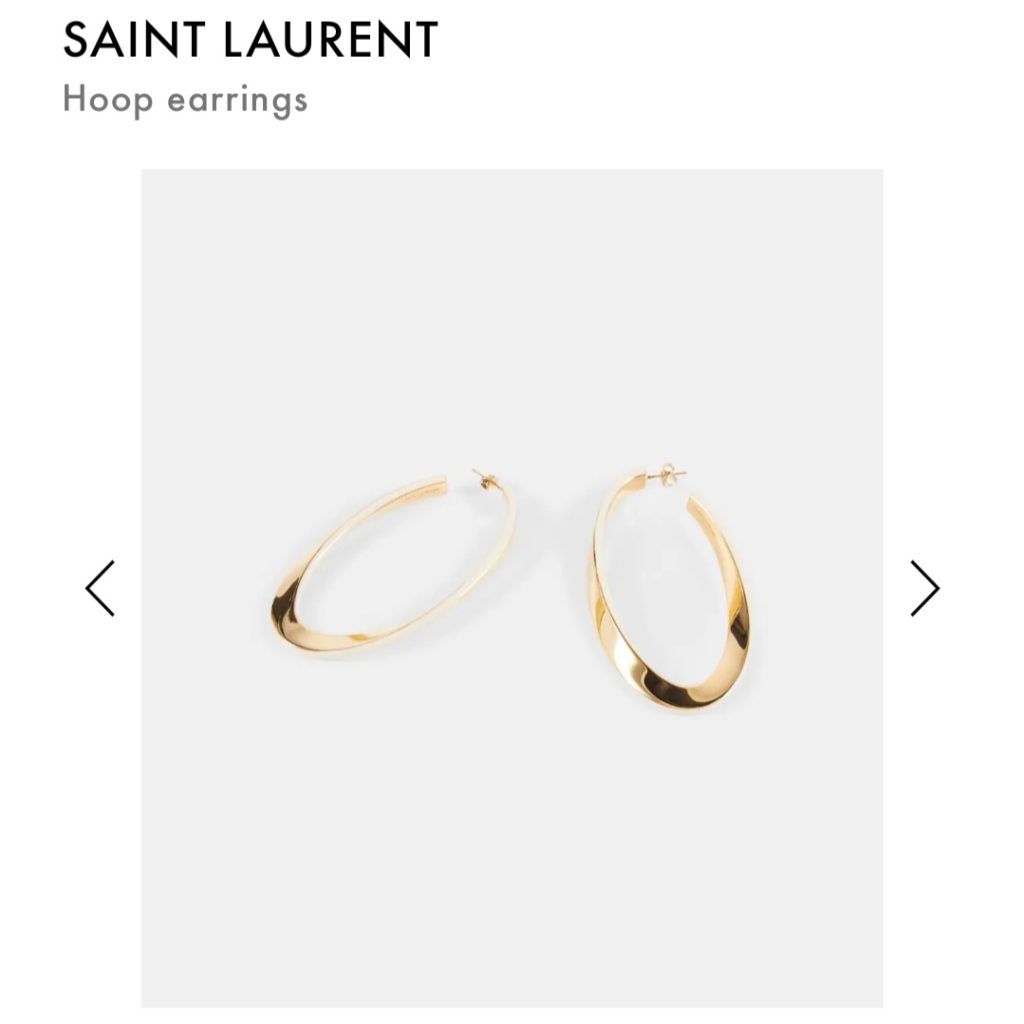Show the next product image
1024x1024 pixels.
[925, 588]
